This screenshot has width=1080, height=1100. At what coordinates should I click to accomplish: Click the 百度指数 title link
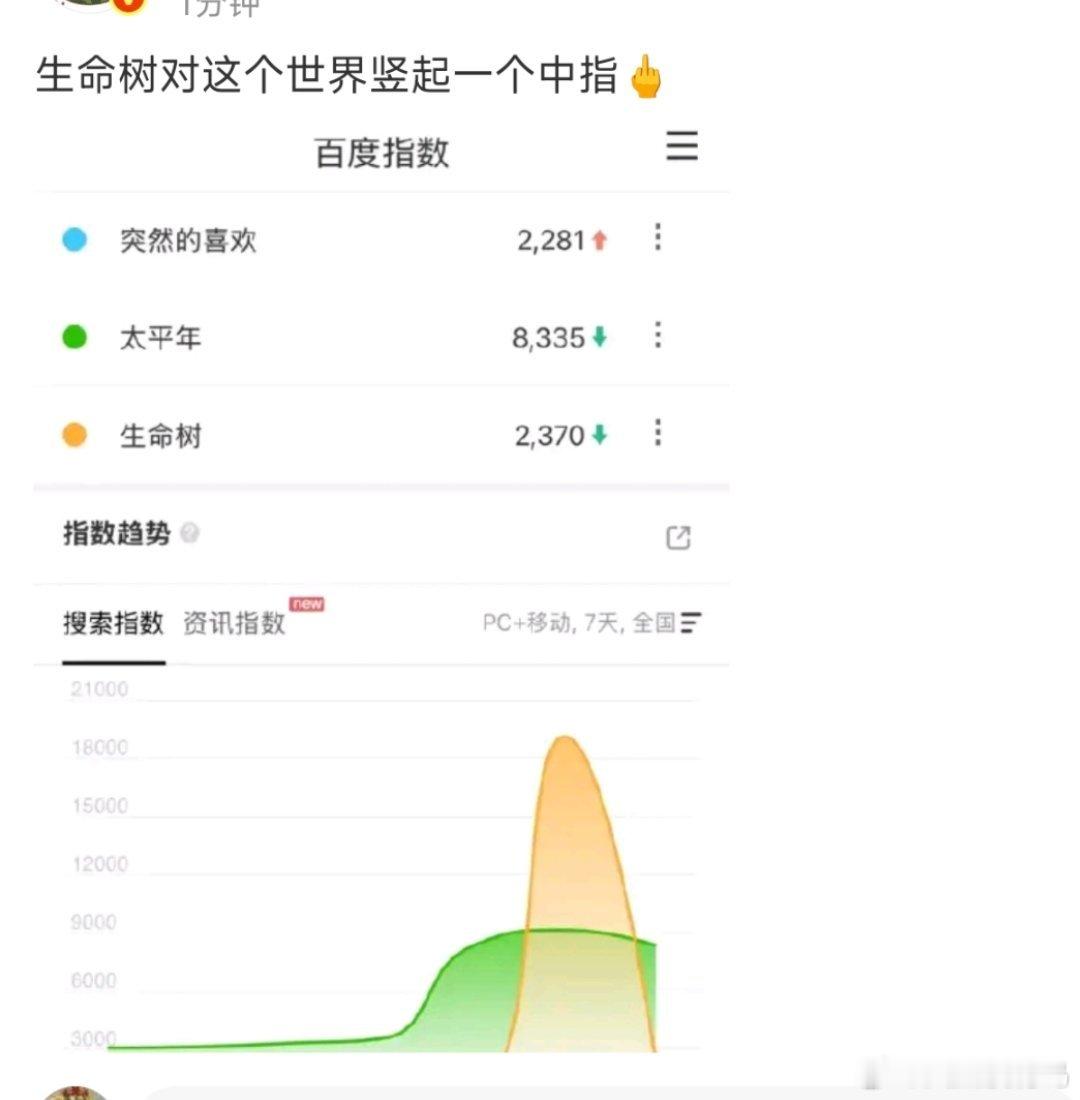pyautogui.click(x=383, y=150)
